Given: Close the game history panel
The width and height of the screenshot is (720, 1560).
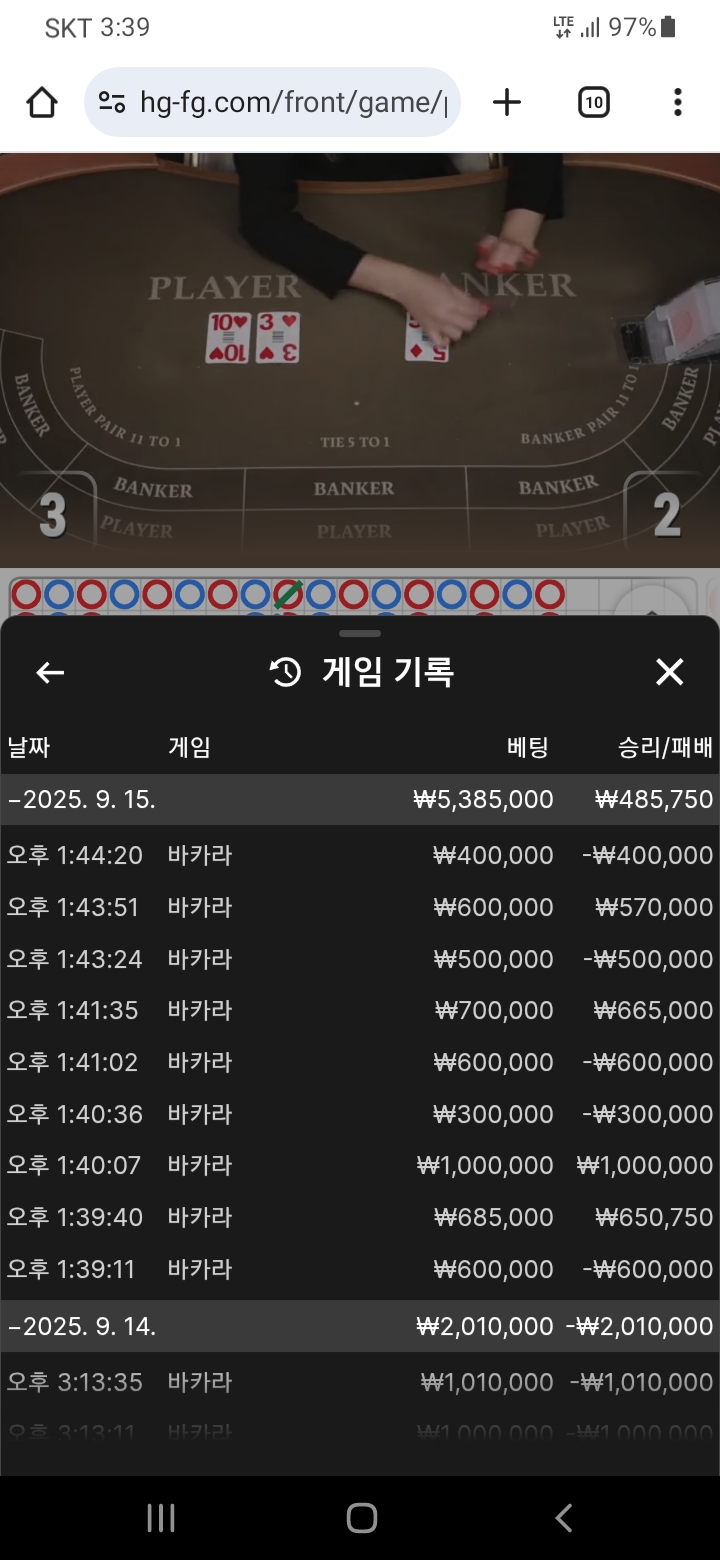Looking at the screenshot, I should point(669,672).
